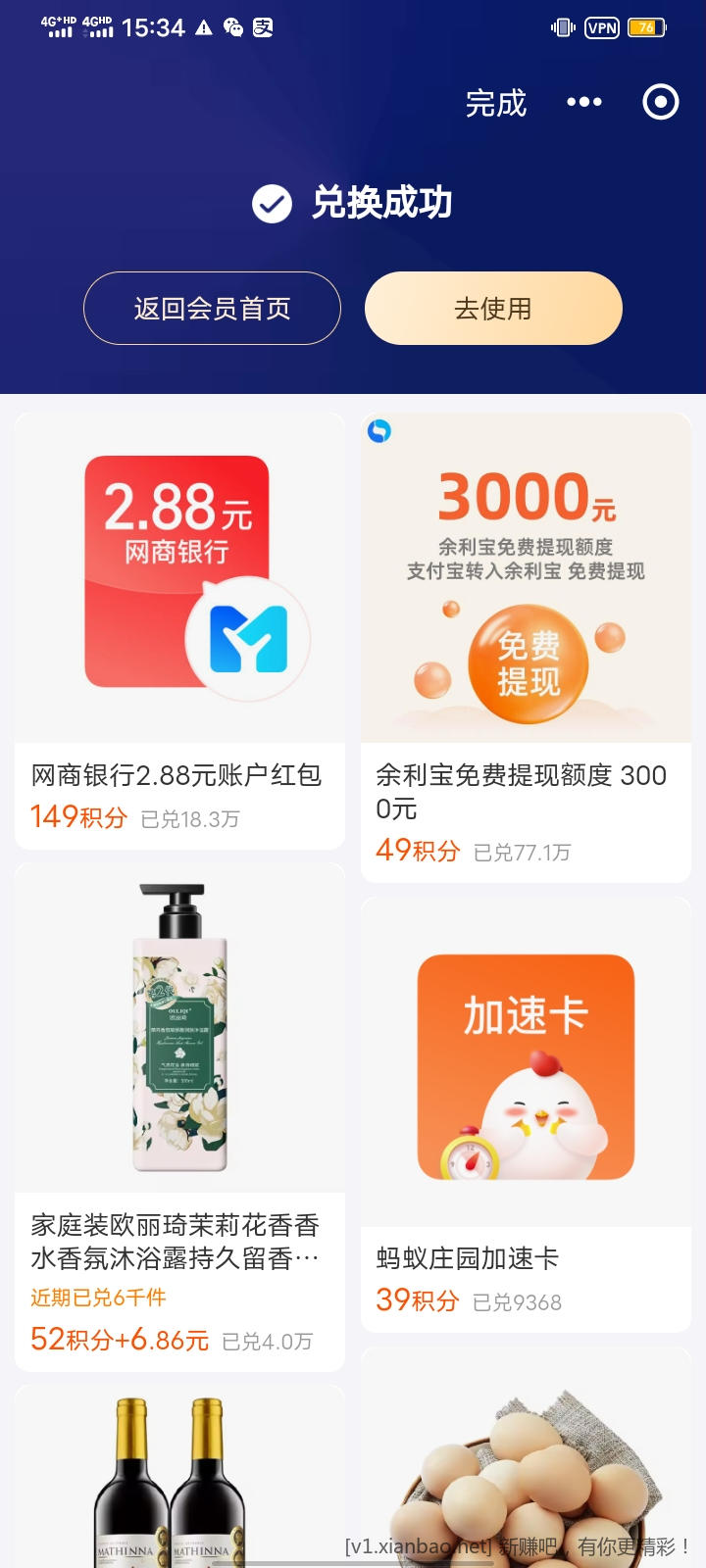Click the success checkmark icon
The height and width of the screenshot is (1568, 706).
click(271, 206)
